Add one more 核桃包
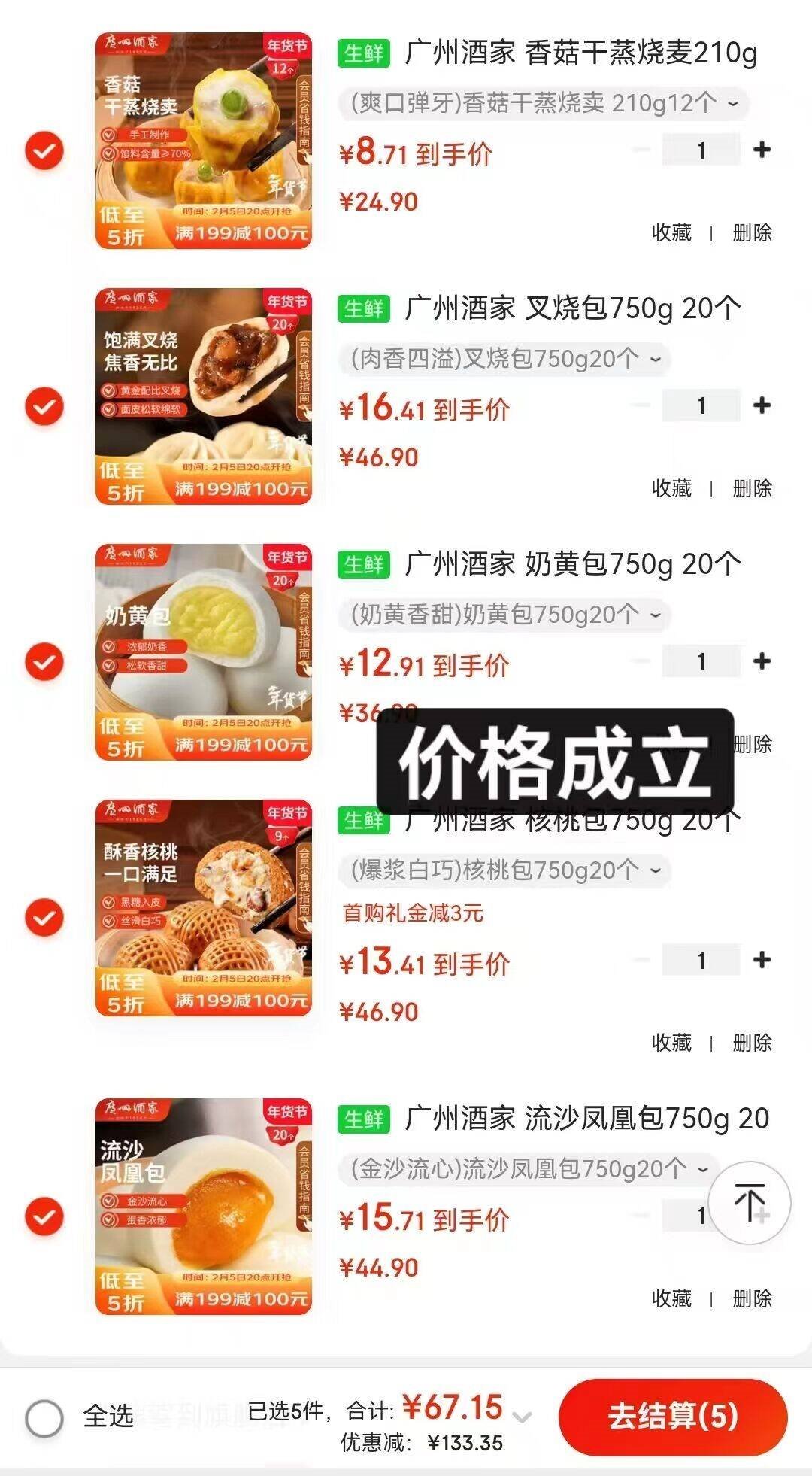Image resolution: width=812 pixels, height=1476 pixels. click(x=762, y=960)
